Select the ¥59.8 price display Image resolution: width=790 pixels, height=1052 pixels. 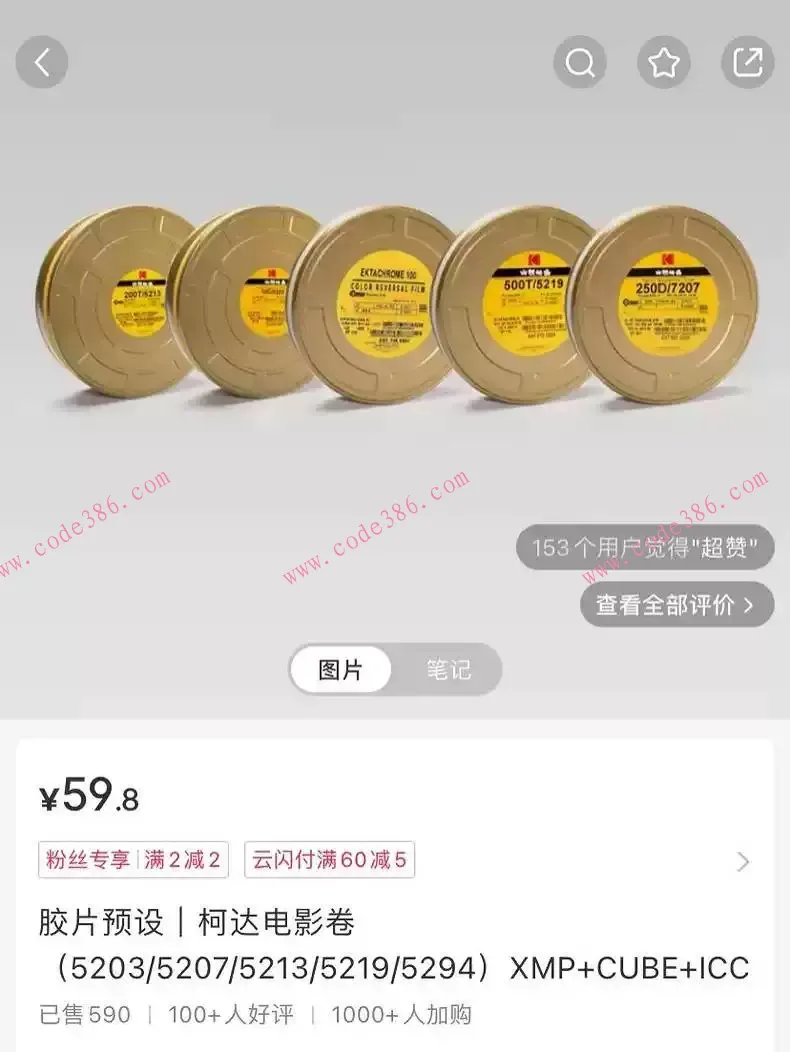point(88,797)
